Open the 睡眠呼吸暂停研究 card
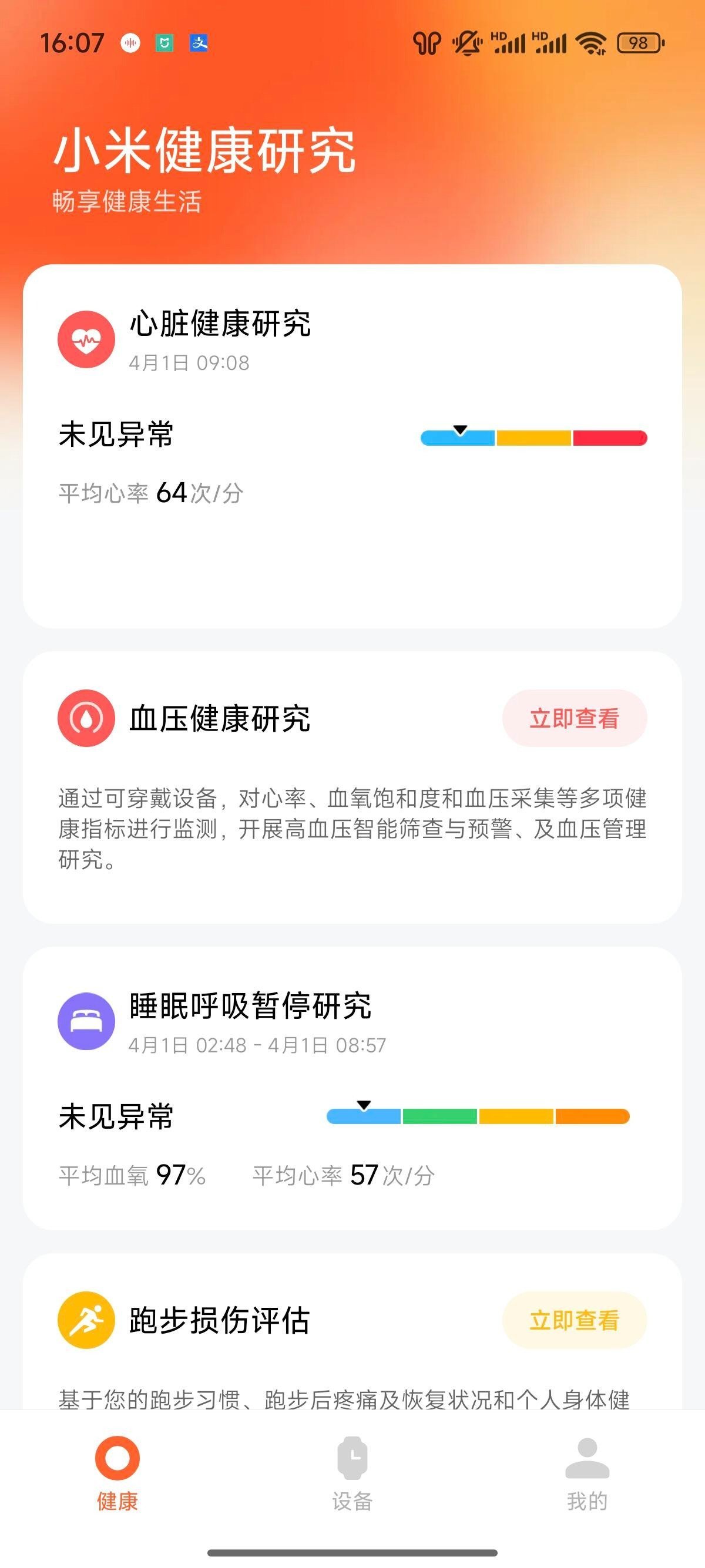This screenshot has width=705, height=1568. (x=352, y=1087)
